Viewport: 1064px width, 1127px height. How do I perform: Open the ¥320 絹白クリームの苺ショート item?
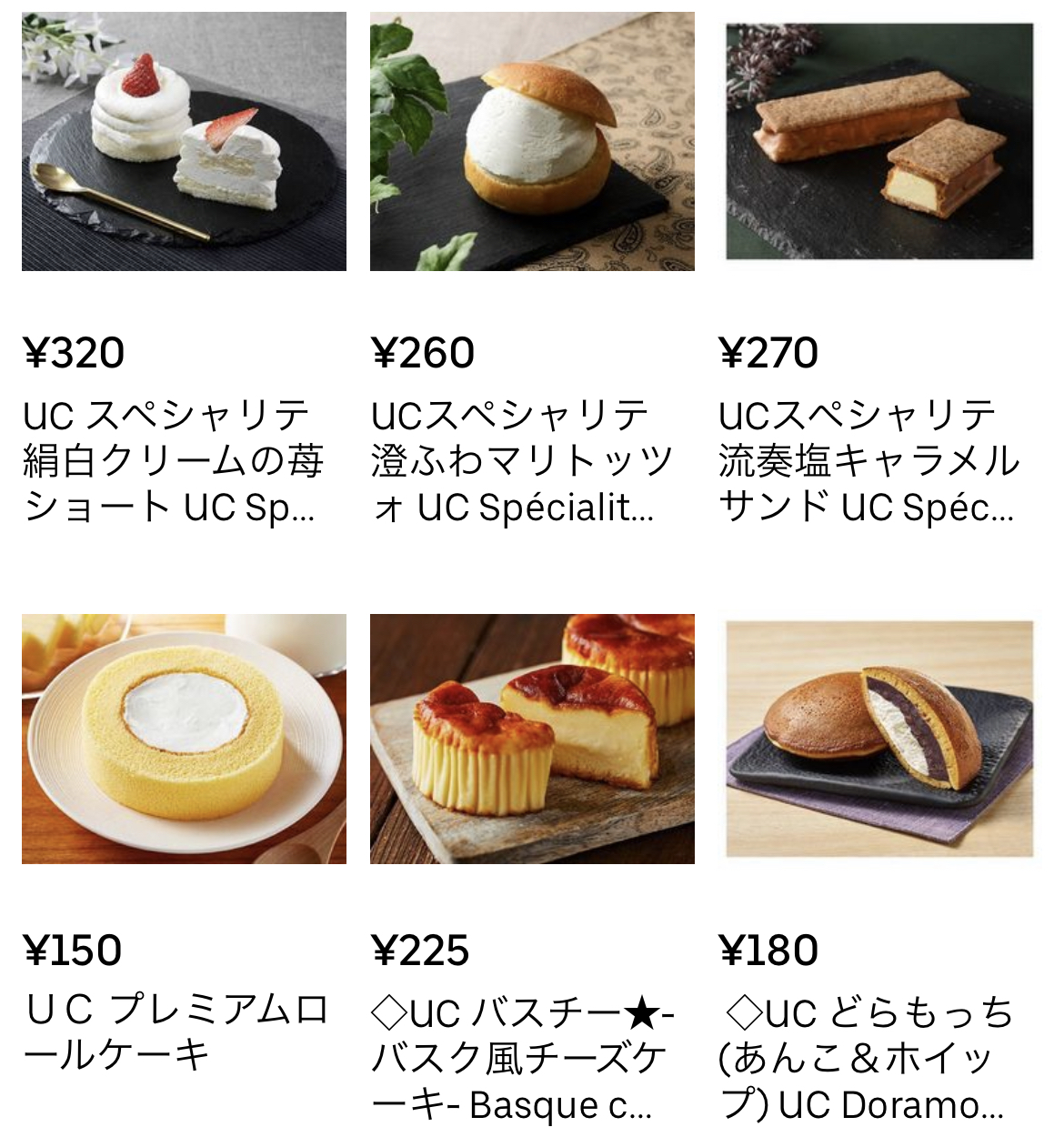[x=184, y=142]
